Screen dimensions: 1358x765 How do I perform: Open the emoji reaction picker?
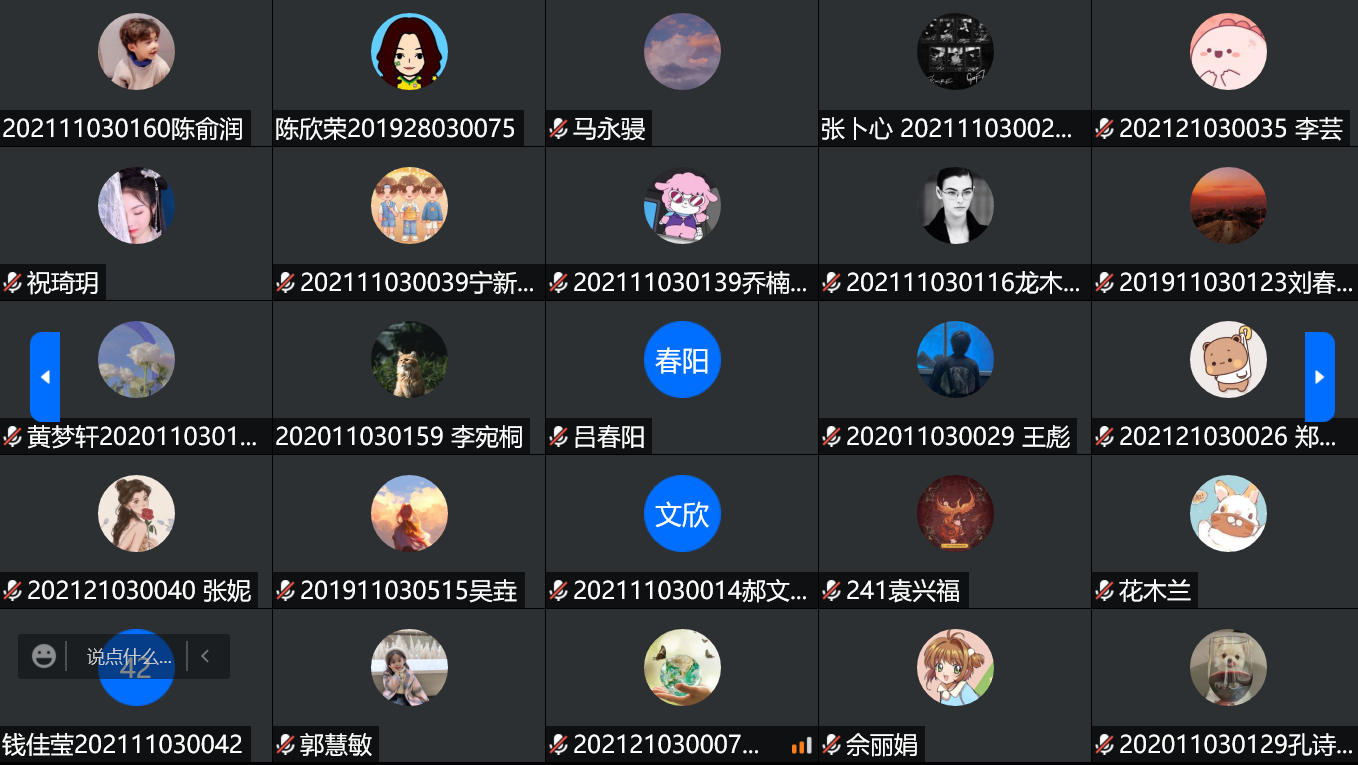tap(44, 657)
